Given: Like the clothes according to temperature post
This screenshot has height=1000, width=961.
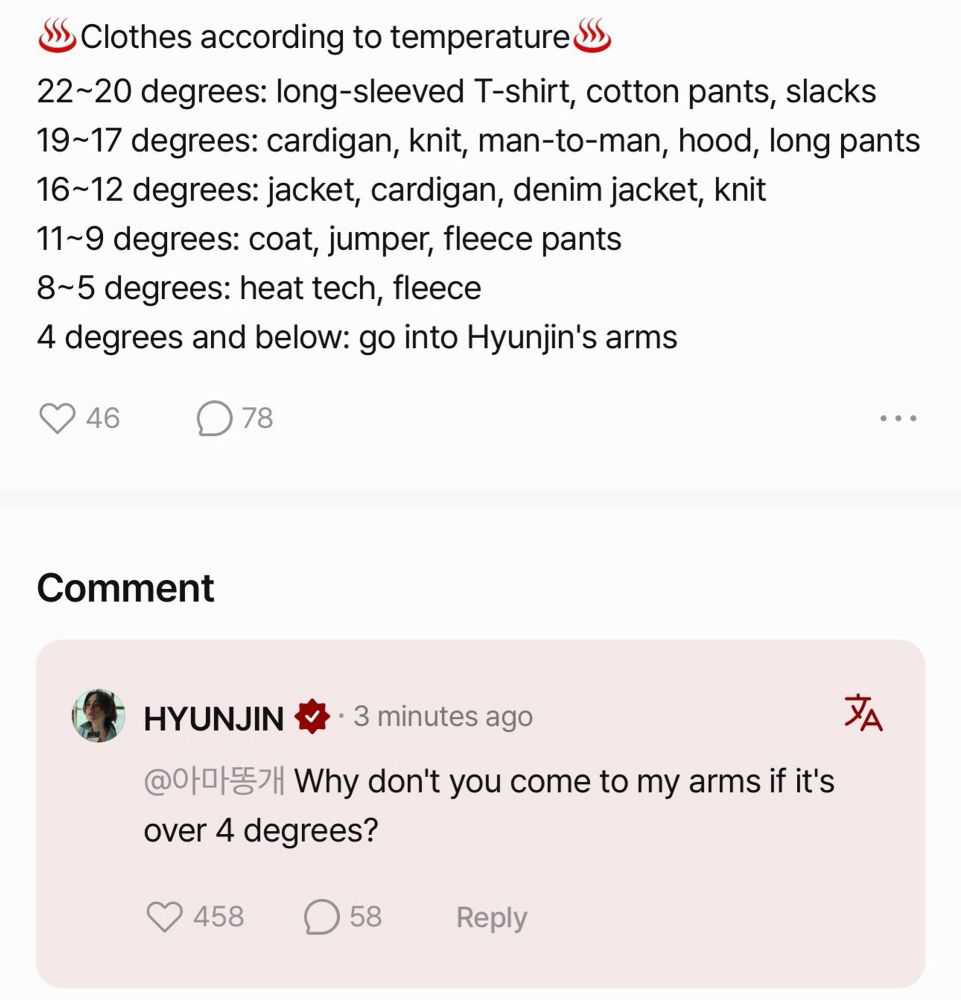Looking at the screenshot, I should (57, 418).
